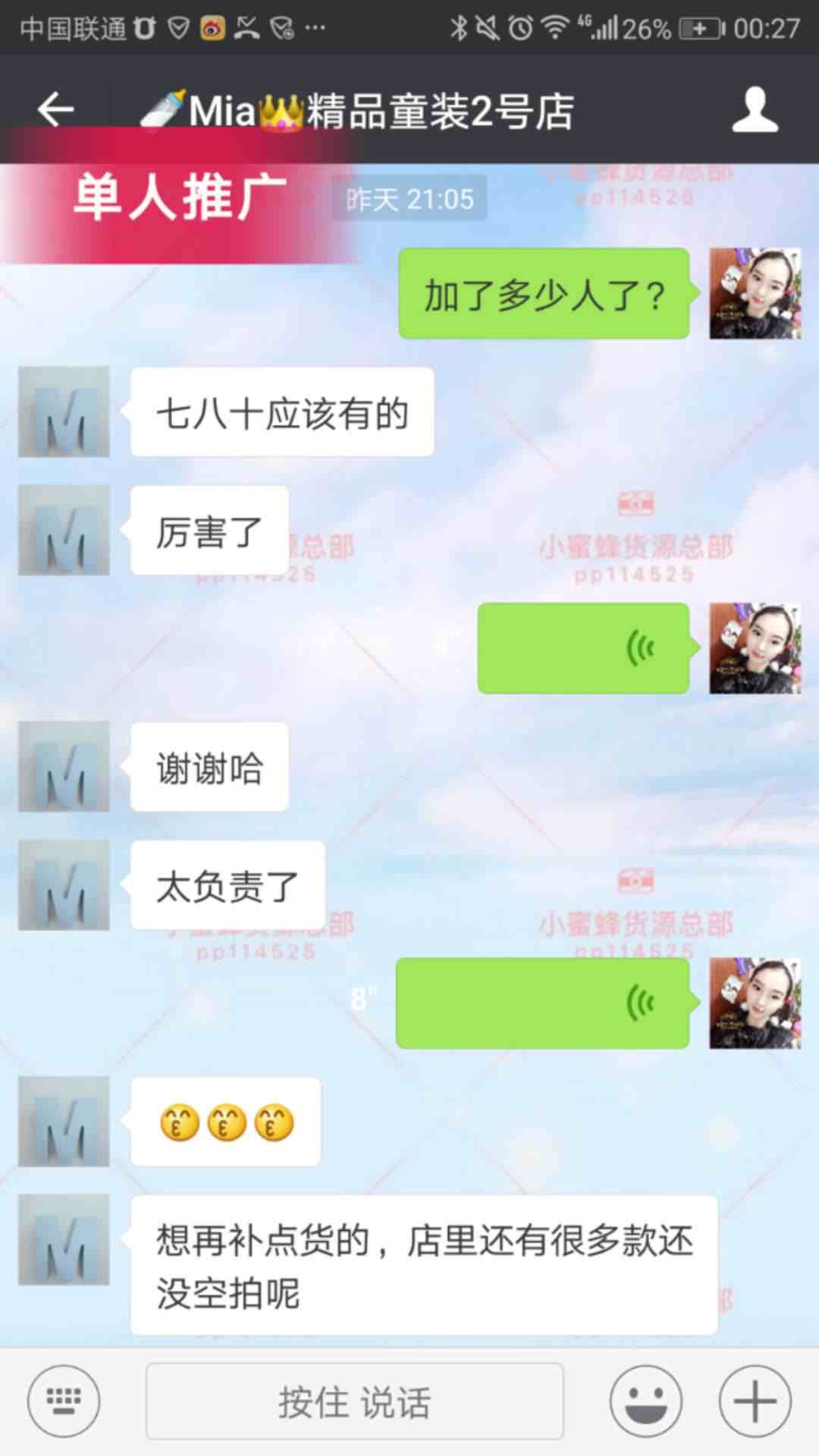
Task: Go back from the chat
Action: [55, 110]
